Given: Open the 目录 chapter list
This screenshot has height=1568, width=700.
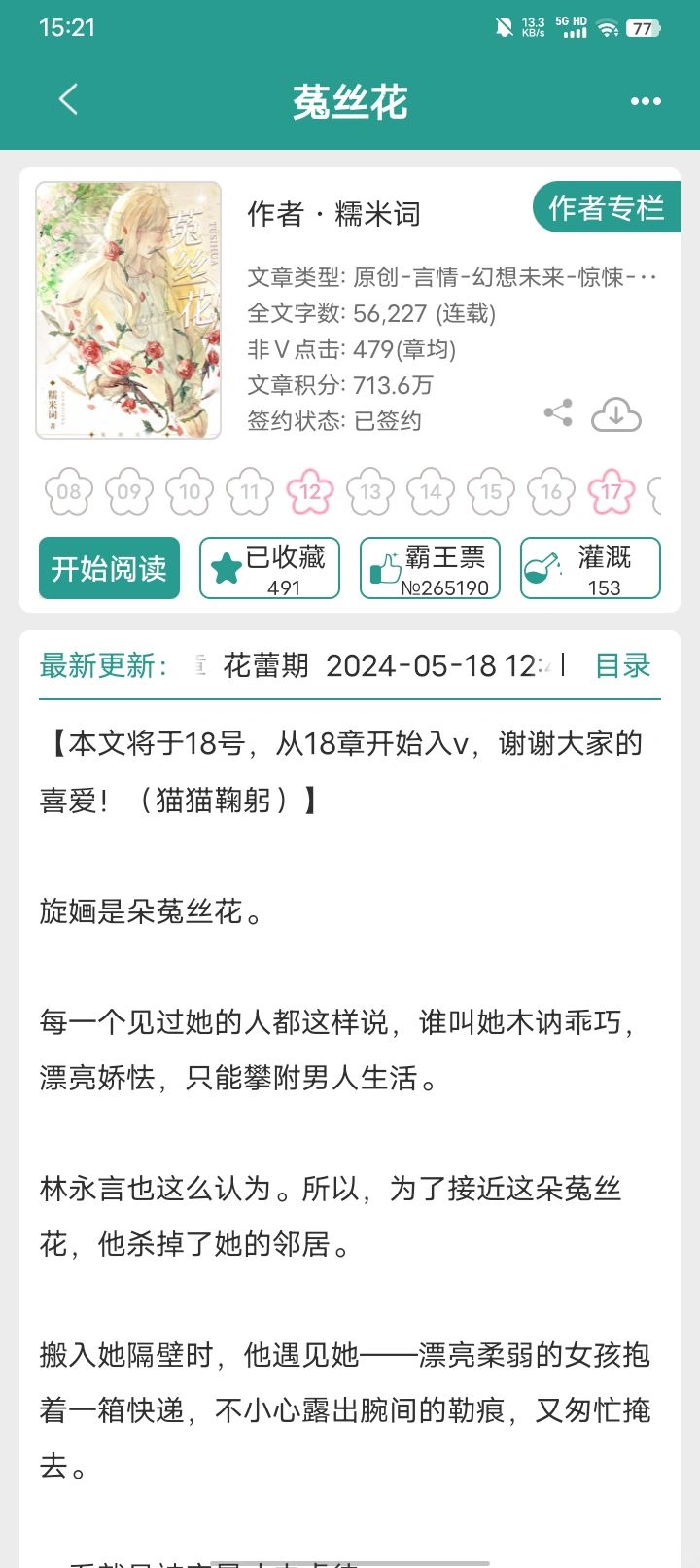Looking at the screenshot, I should (x=623, y=666).
